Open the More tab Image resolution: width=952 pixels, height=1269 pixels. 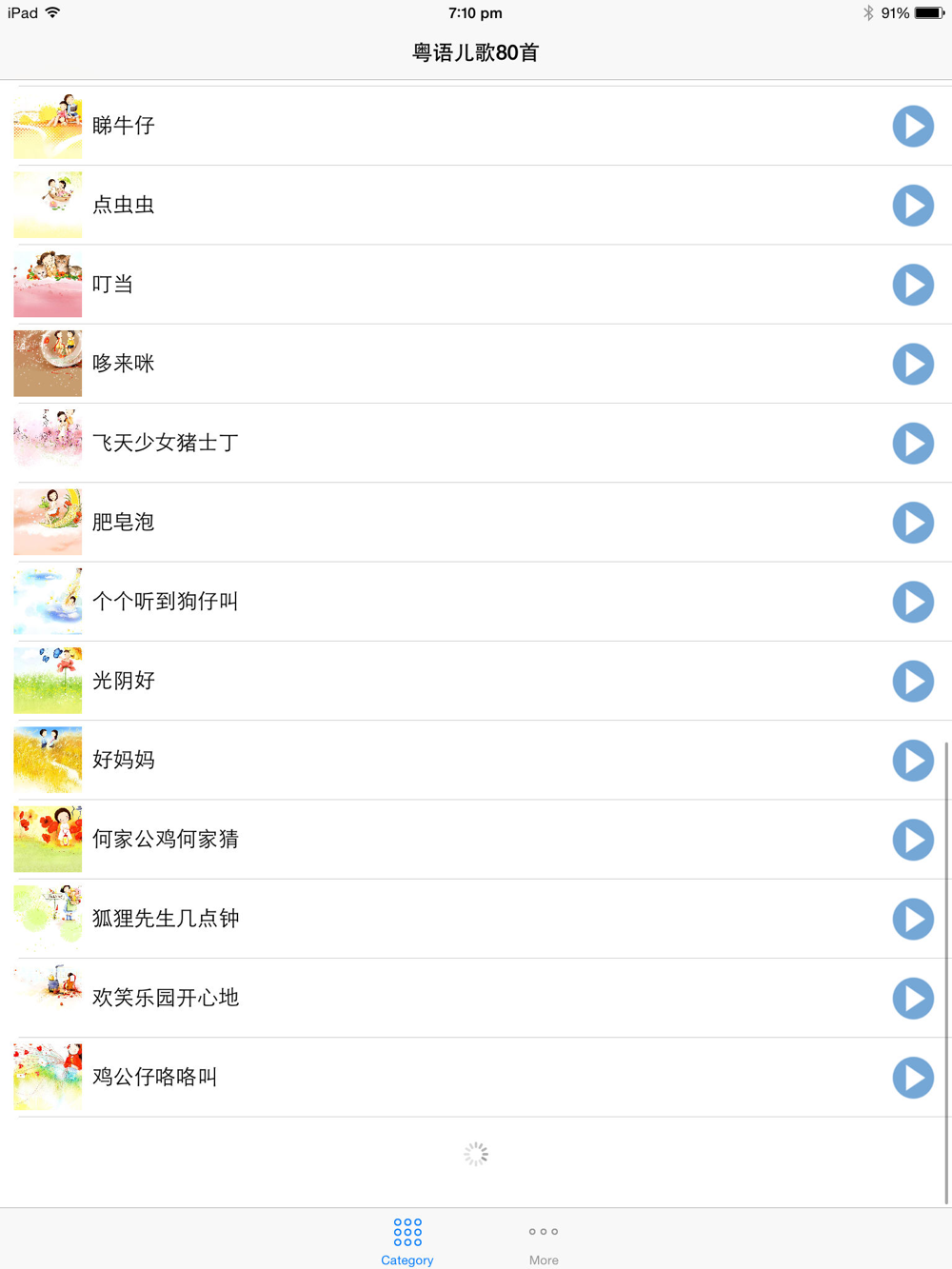(x=544, y=1241)
